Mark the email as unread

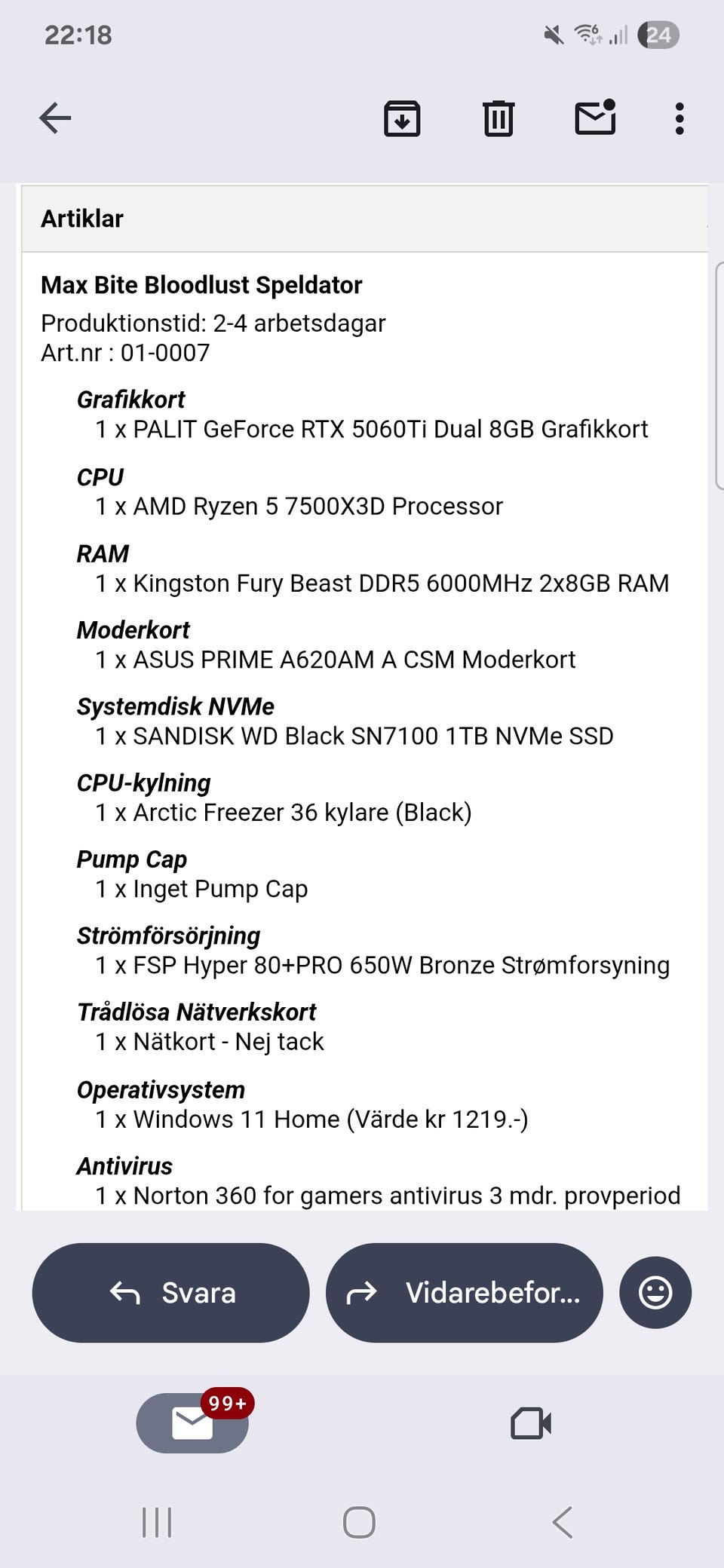(596, 118)
